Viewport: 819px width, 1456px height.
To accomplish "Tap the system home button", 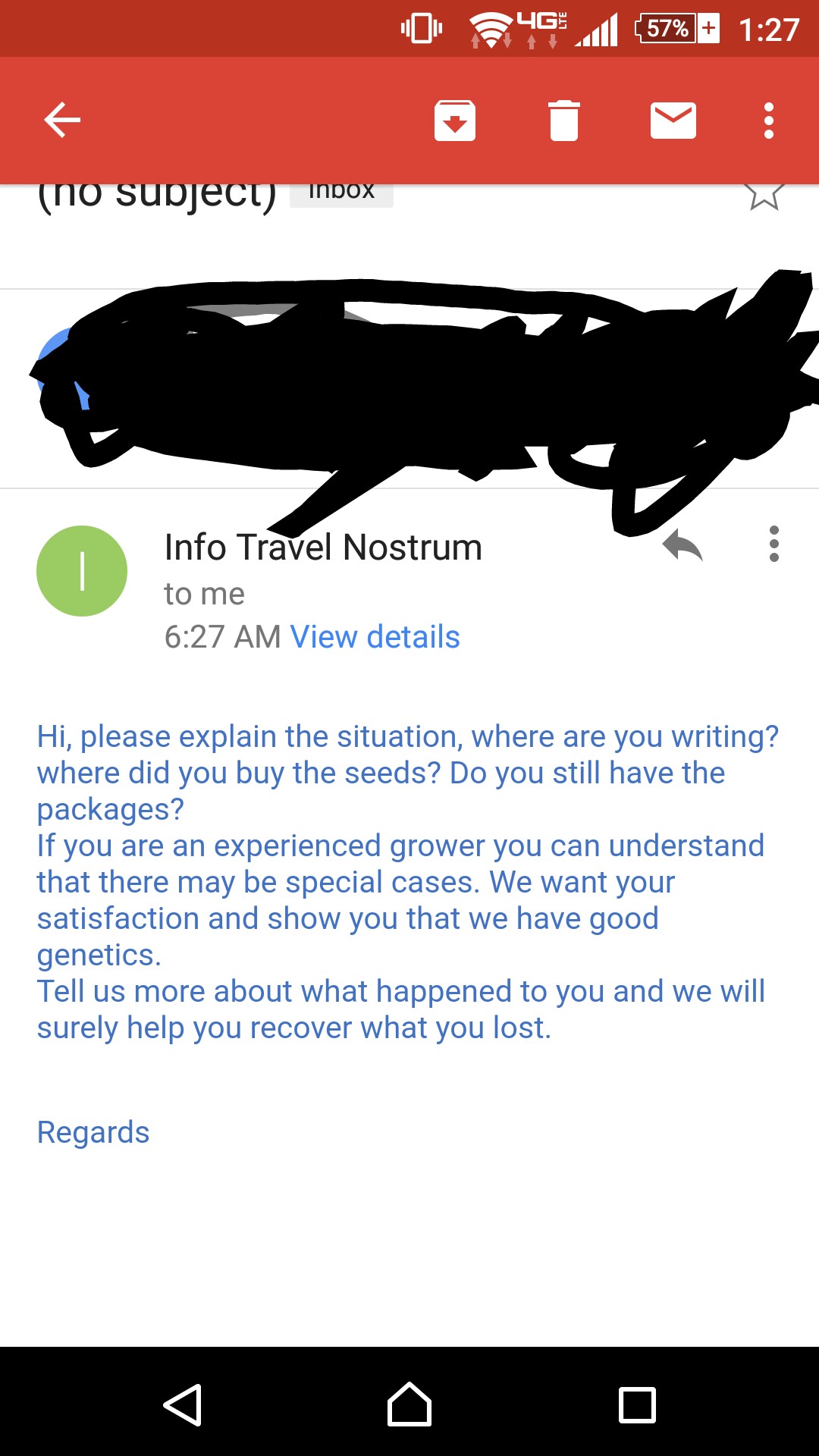I will point(409,1404).
